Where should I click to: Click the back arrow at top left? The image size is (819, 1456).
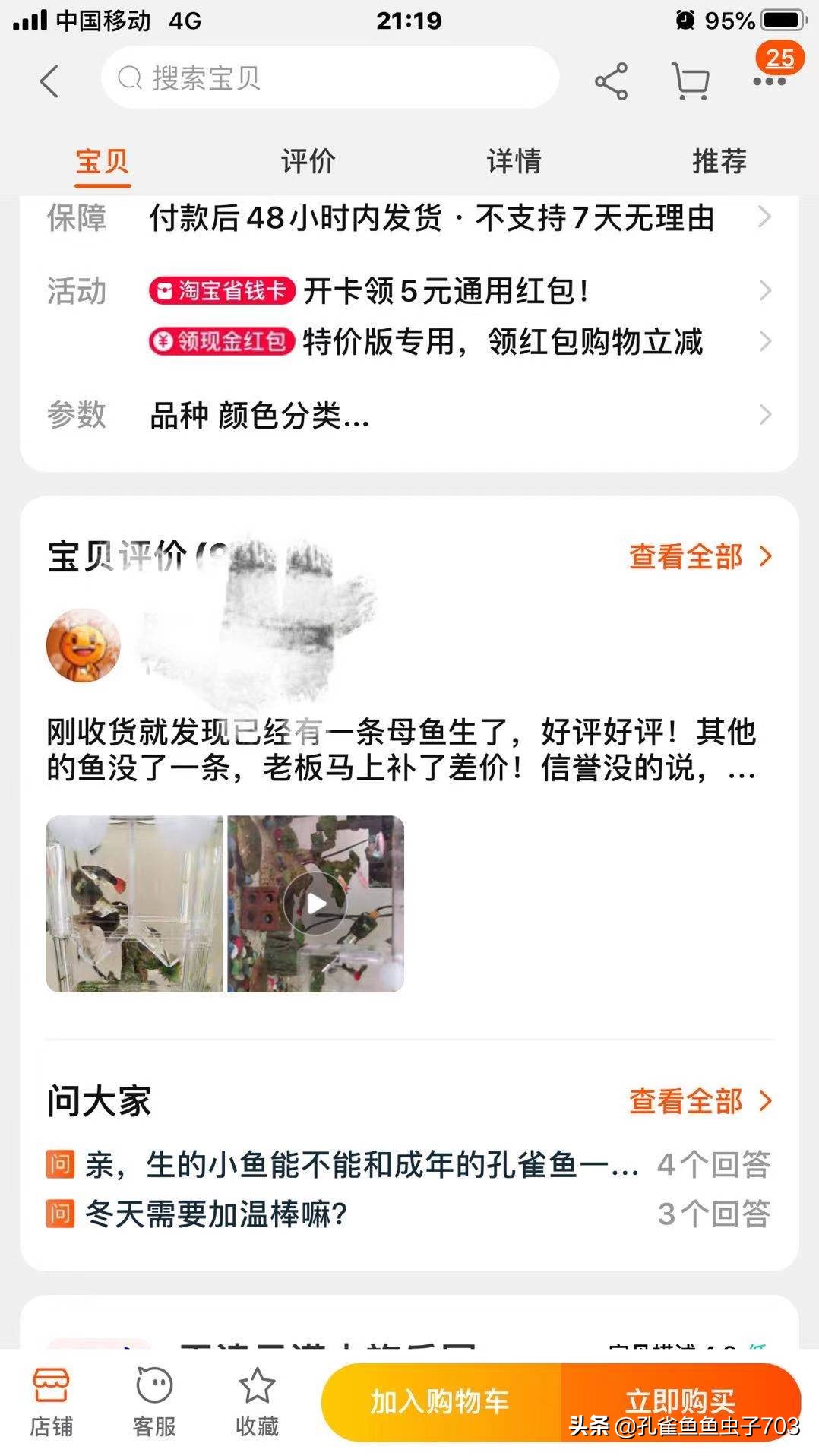[50, 80]
